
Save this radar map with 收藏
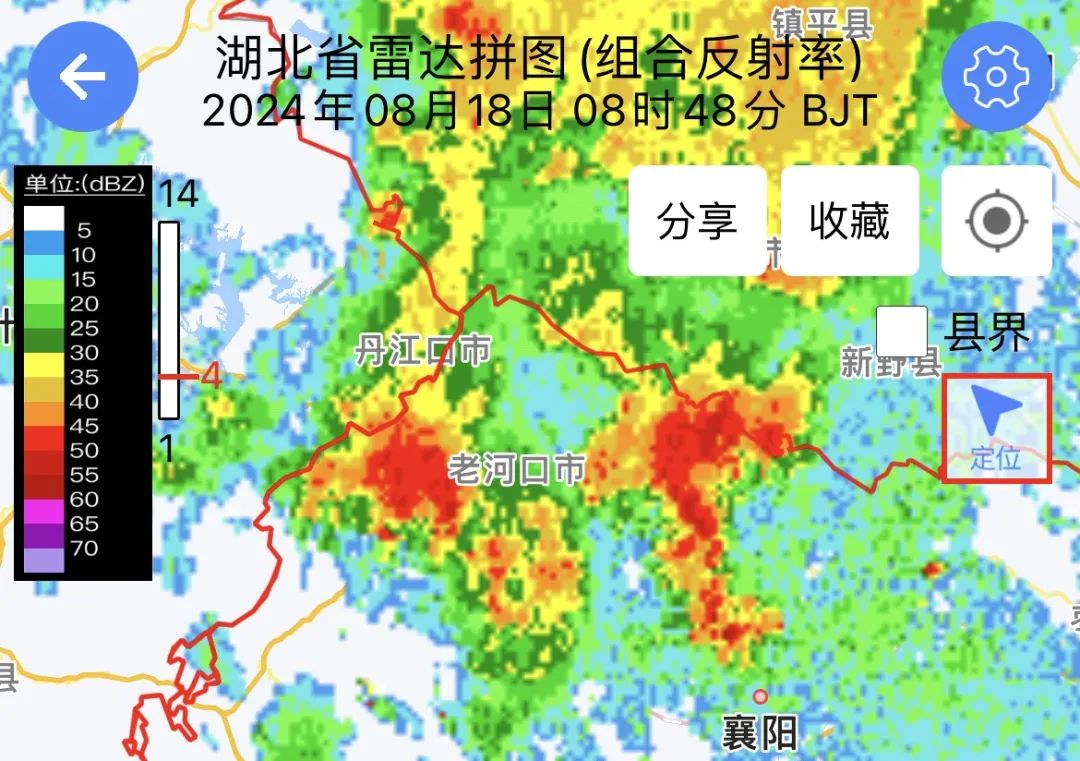click(849, 221)
